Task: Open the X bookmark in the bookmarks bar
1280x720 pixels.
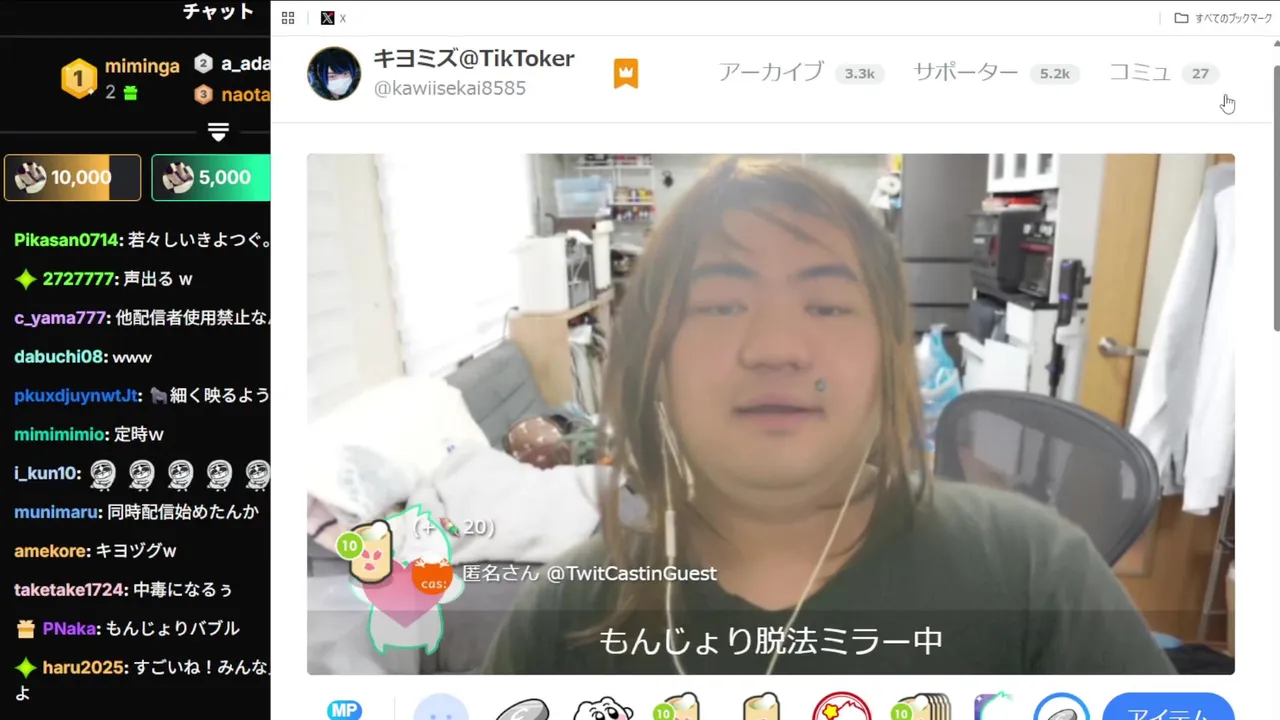Action: point(333,18)
